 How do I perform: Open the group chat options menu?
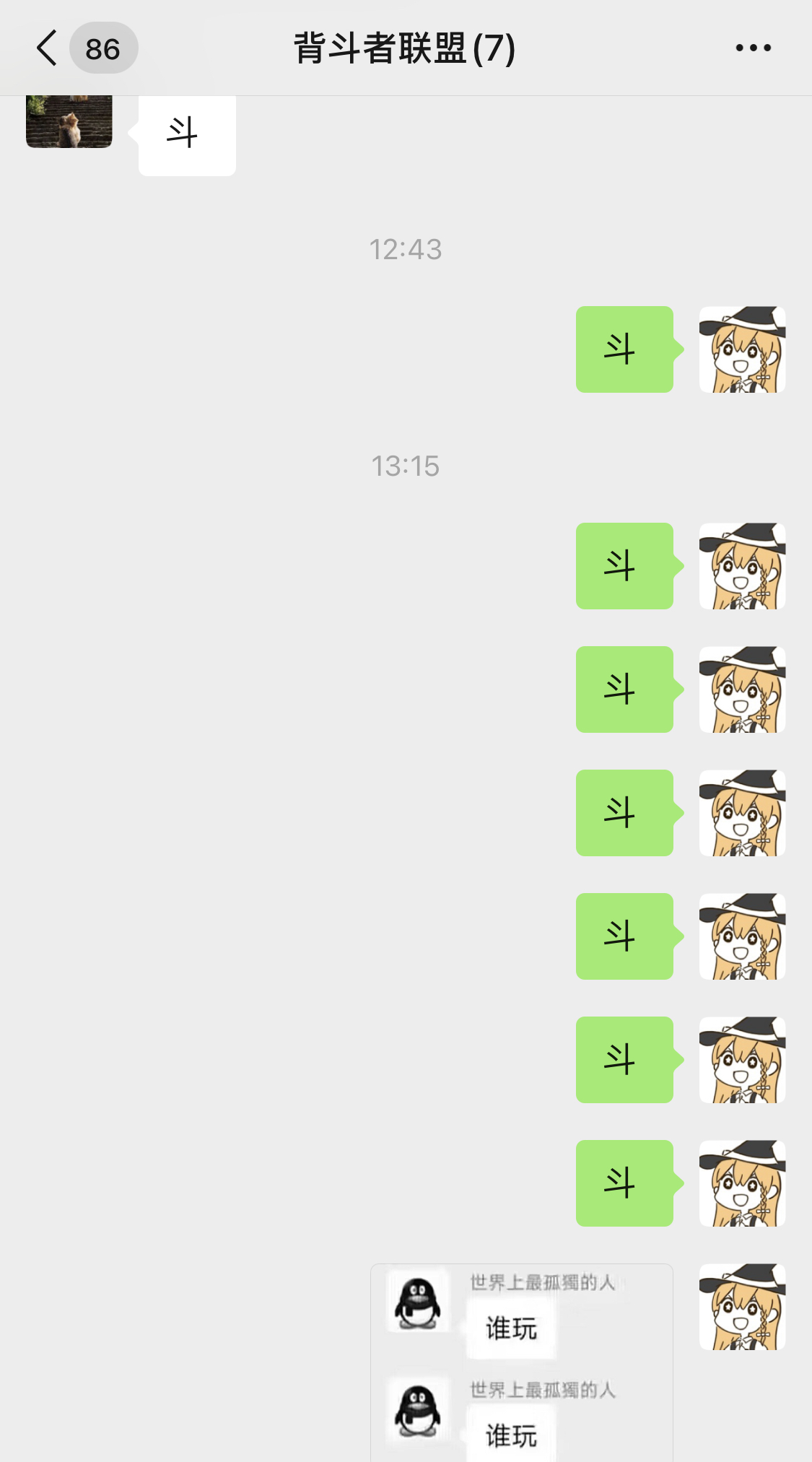point(753,48)
